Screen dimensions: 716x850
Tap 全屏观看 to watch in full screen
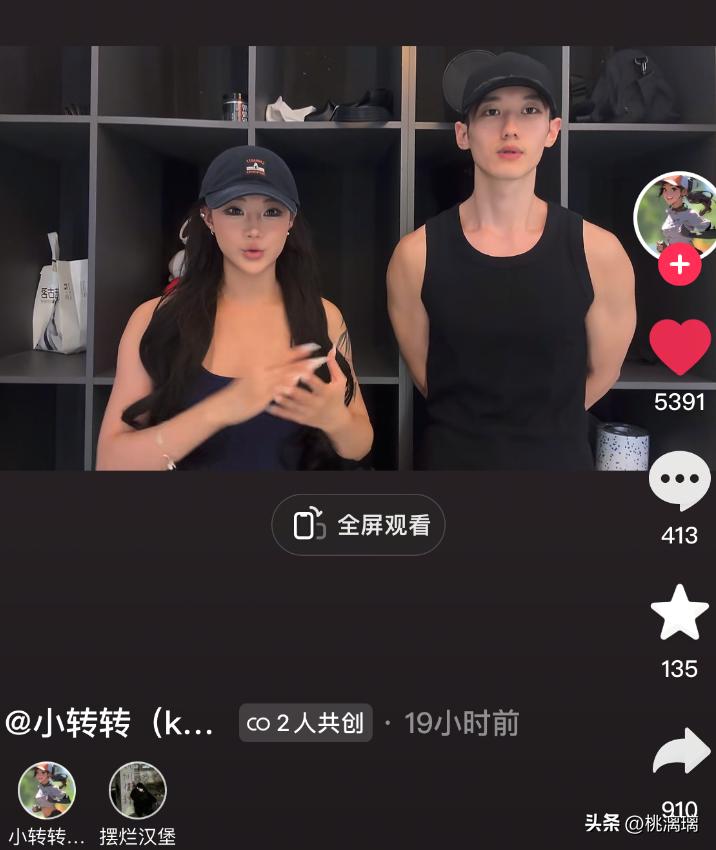click(x=358, y=525)
